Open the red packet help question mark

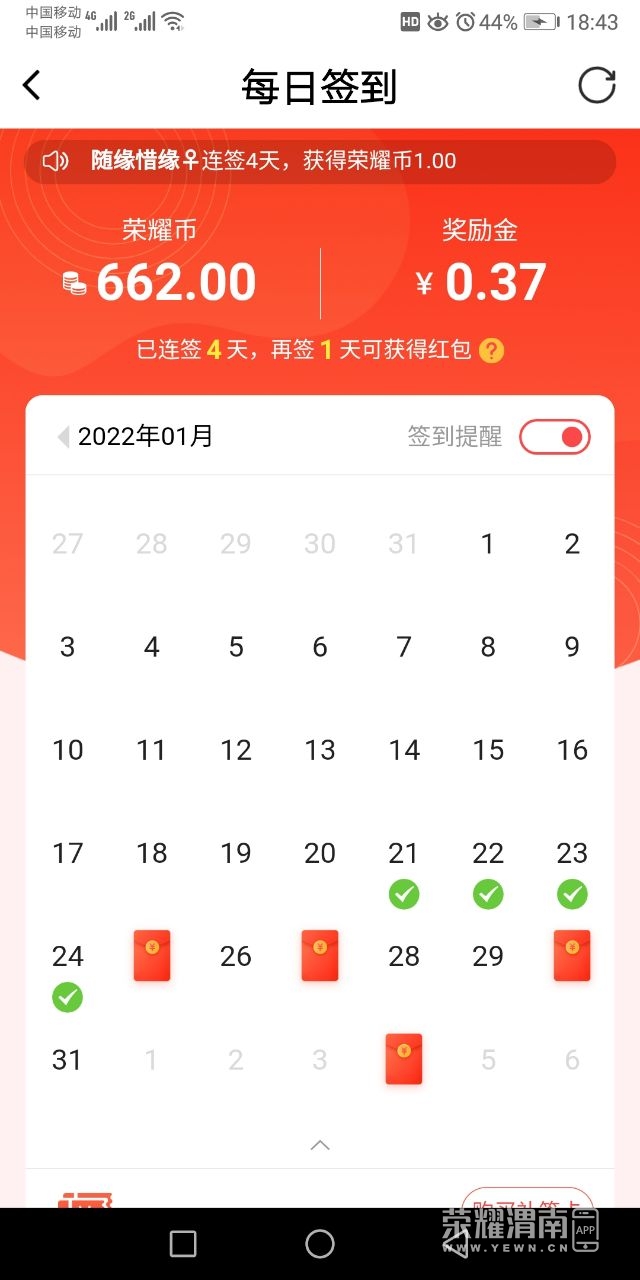pos(491,351)
